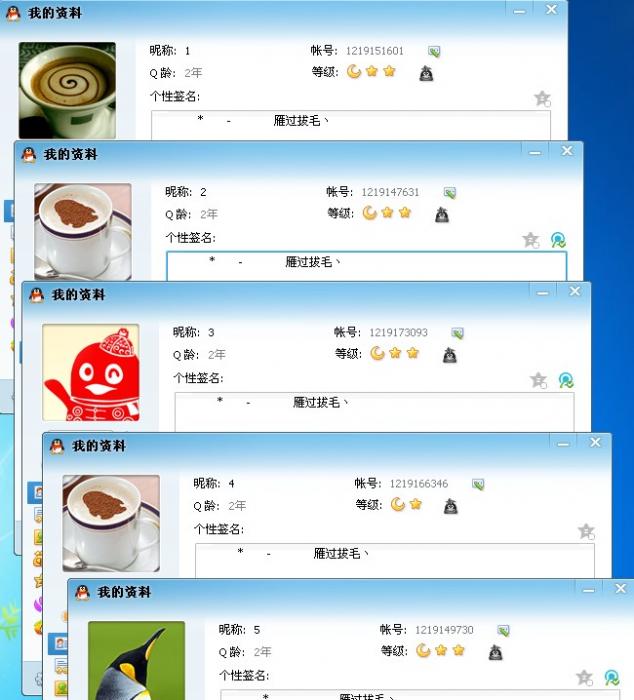Minimize the profile window of nickname 4
Viewport: 634px width, 700px height.
coord(562,443)
